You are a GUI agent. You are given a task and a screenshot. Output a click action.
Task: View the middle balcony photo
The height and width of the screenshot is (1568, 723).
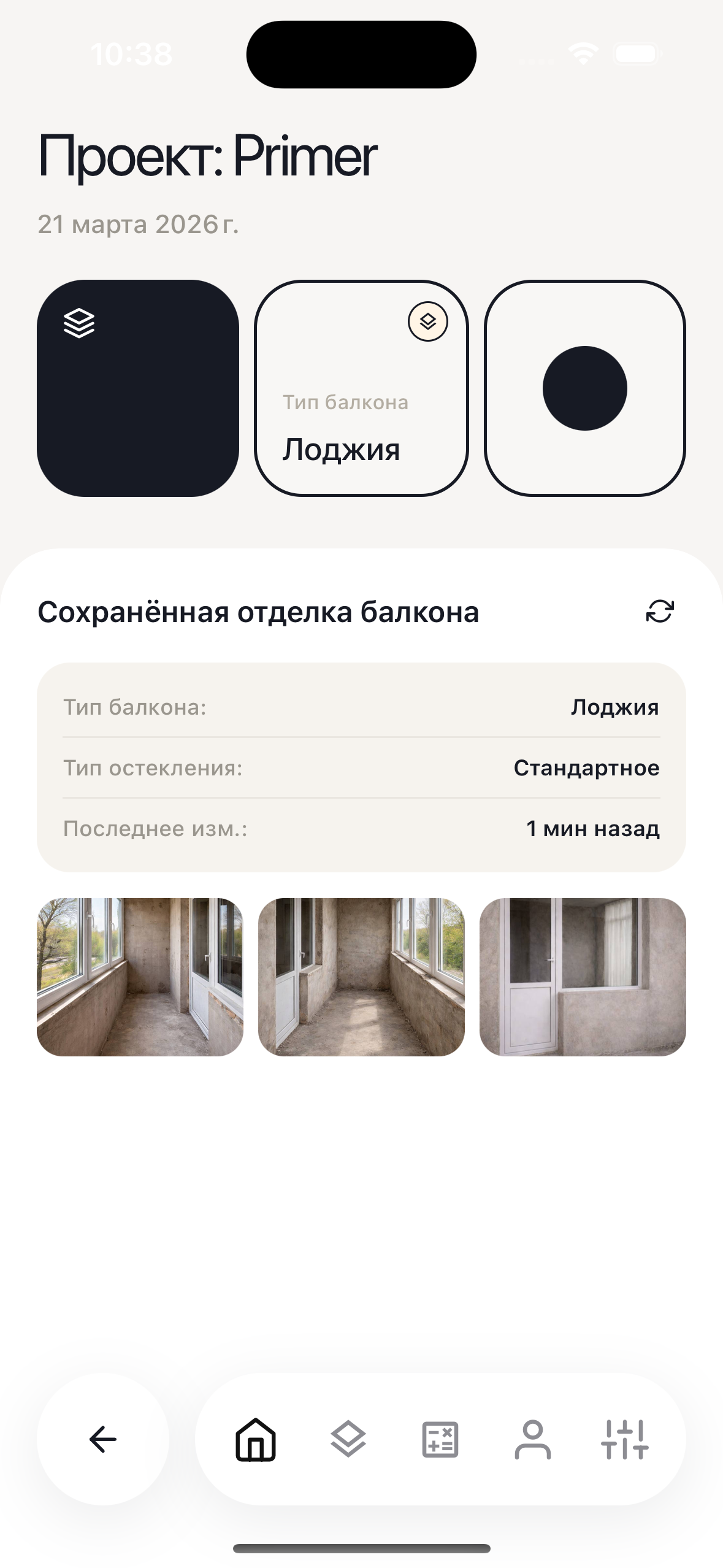click(361, 977)
